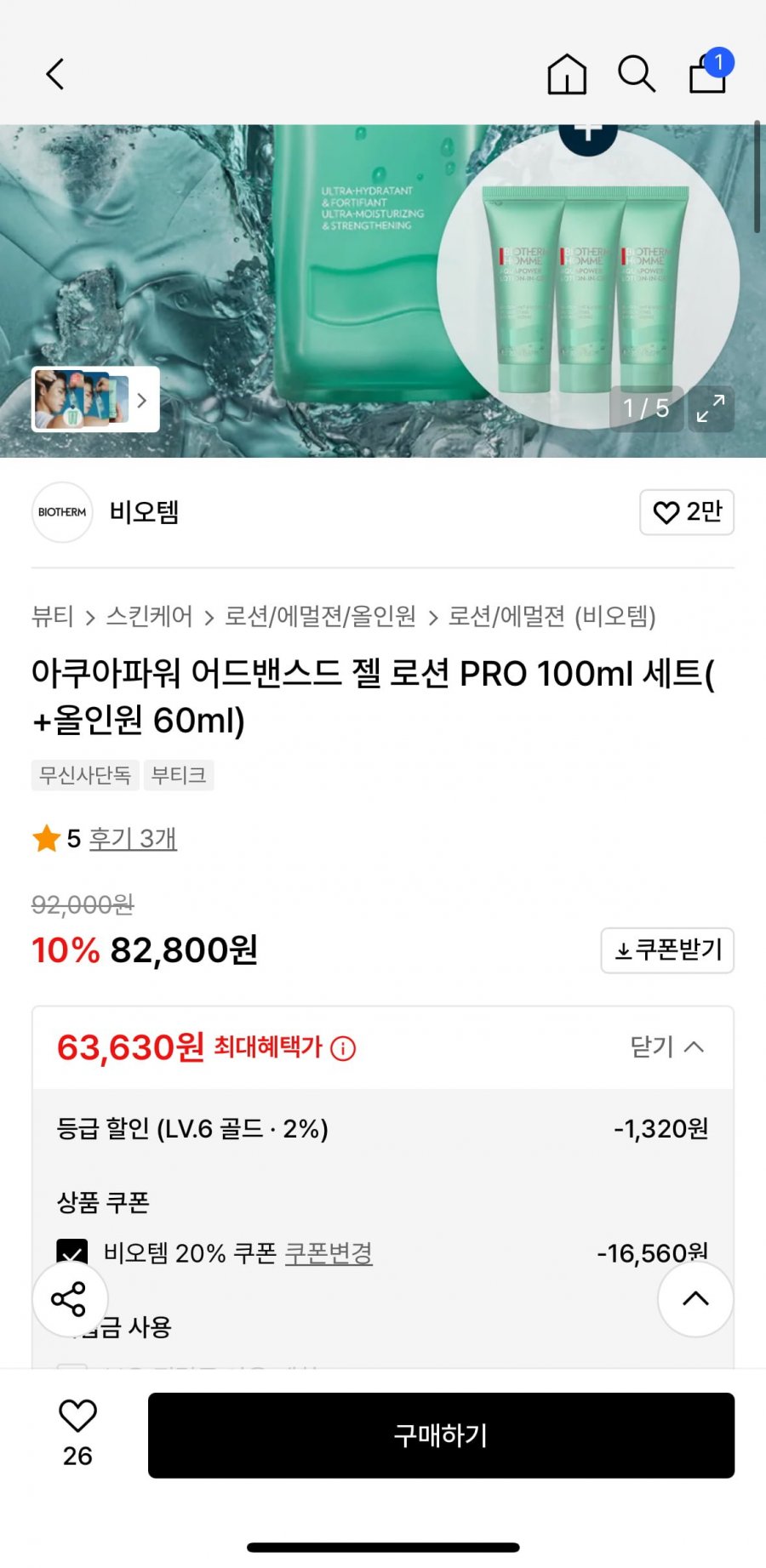
Task: Open the shopping bag with 1 item
Action: tap(708, 73)
